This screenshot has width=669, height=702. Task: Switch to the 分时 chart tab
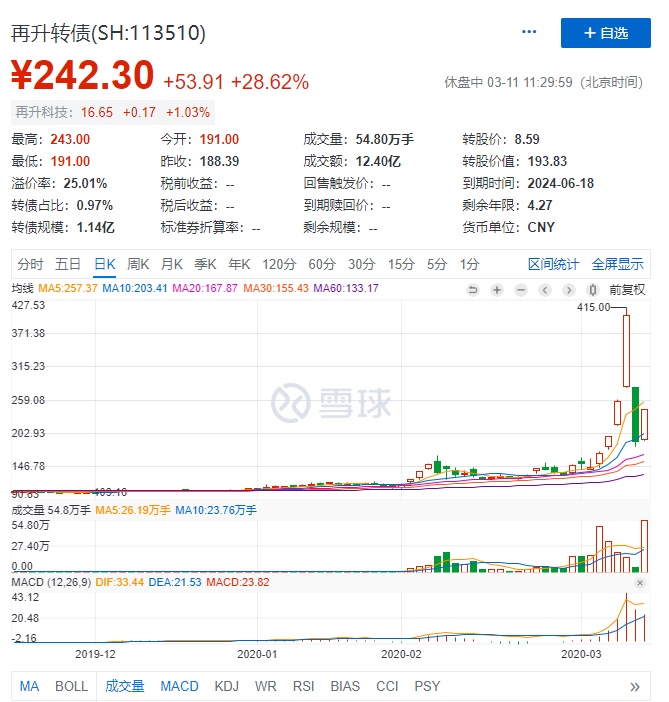click(30, 264)
